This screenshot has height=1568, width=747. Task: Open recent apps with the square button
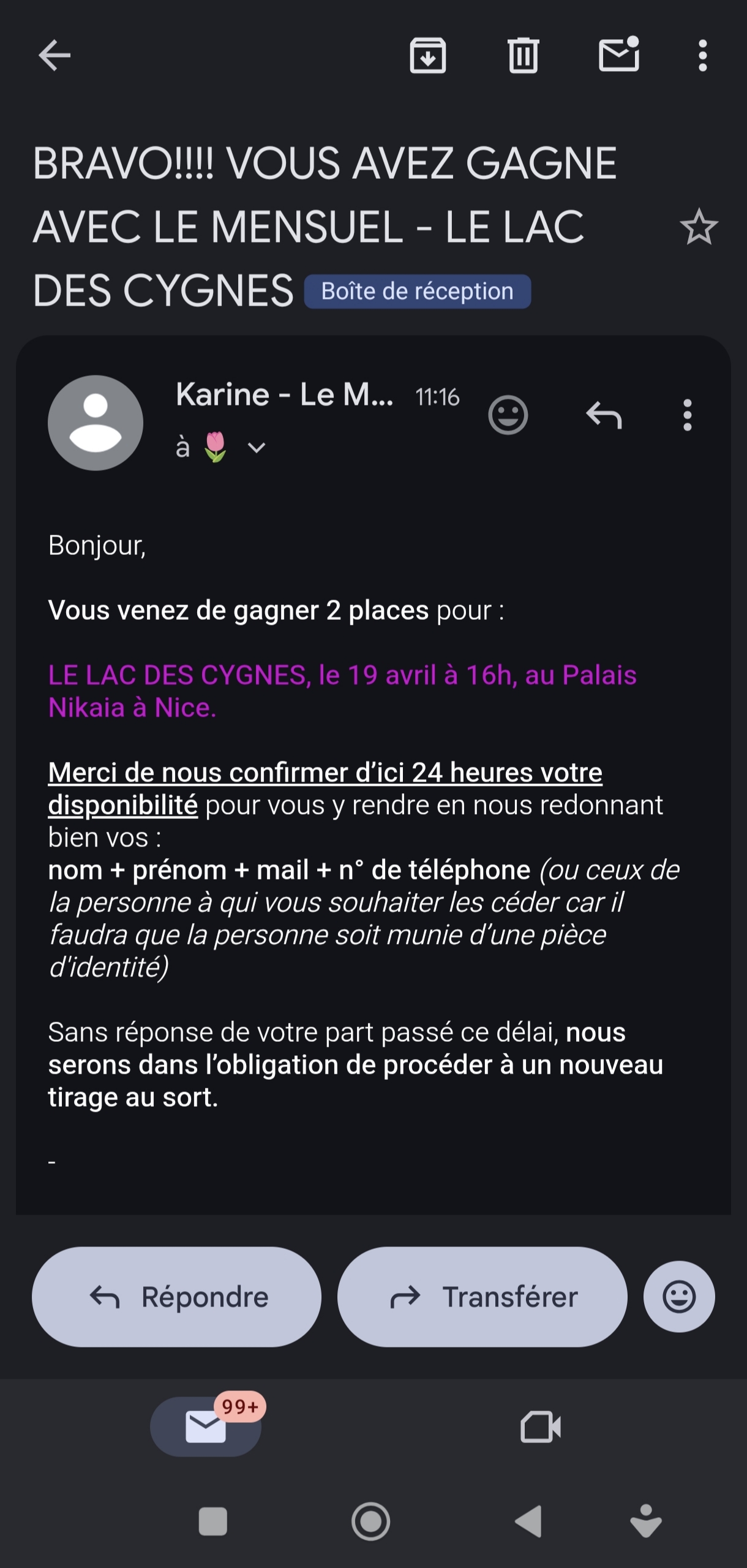[x=213, y=1521]
